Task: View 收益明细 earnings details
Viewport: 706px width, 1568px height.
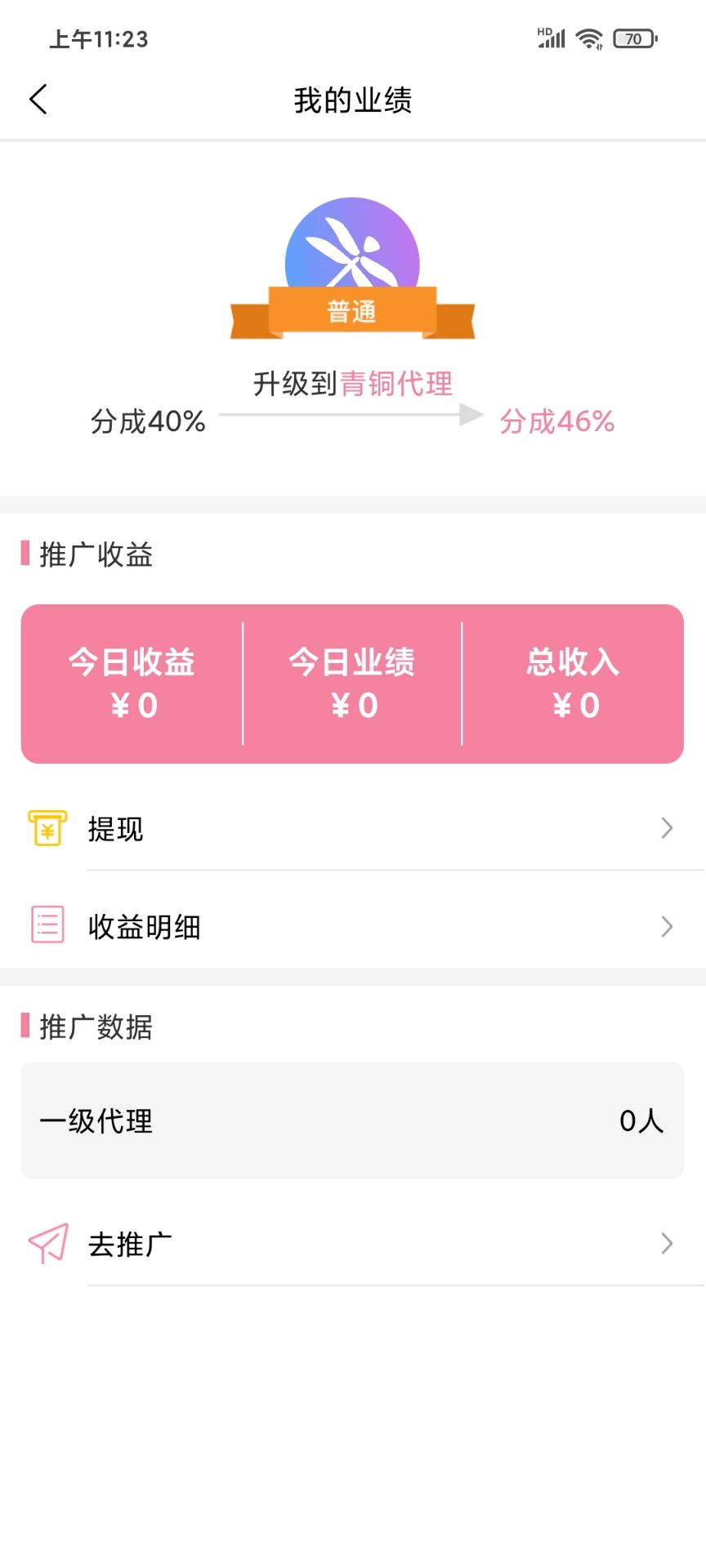Action: tap(353, 926)
